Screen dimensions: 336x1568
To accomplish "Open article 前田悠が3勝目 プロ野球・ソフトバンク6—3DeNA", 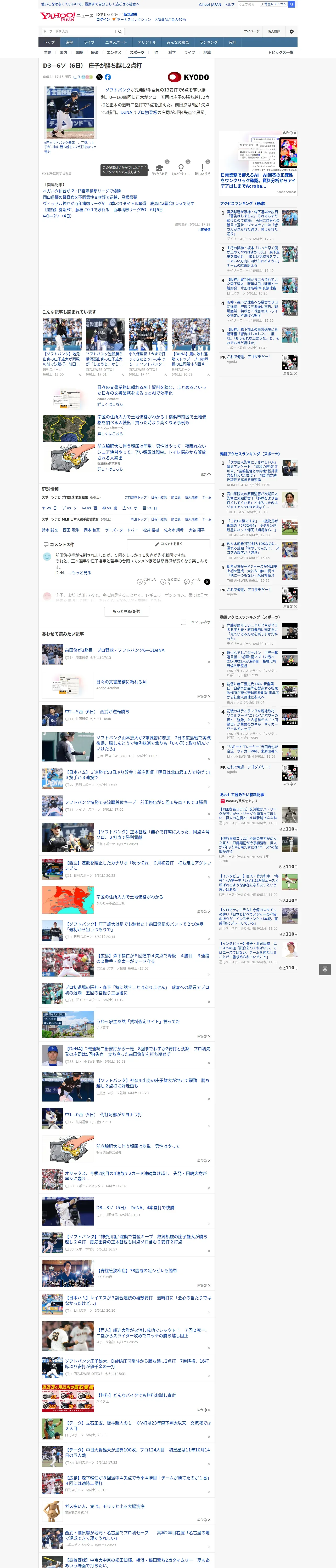I will (115, 650).
